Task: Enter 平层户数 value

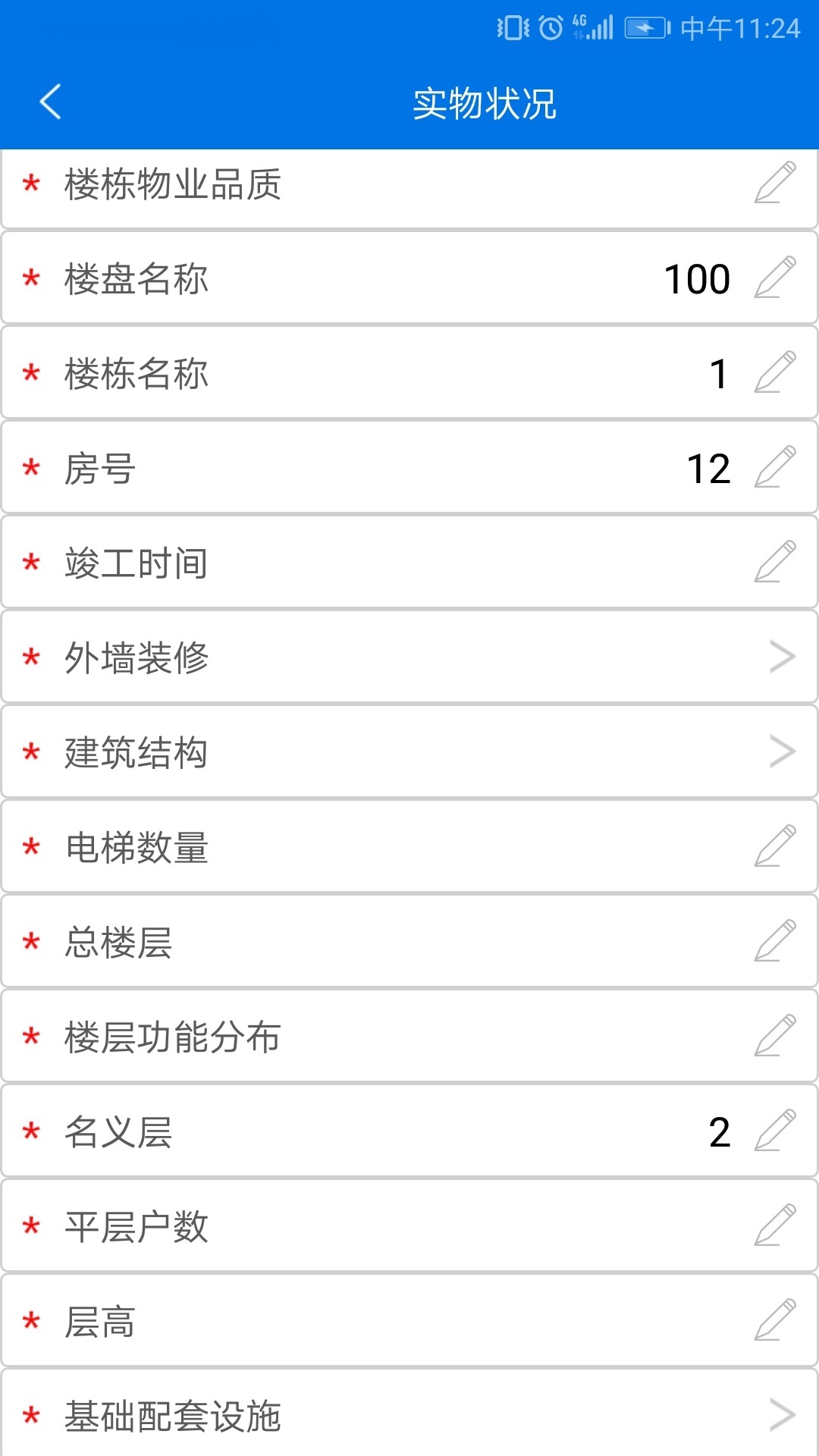Action: pos(775,1225)
